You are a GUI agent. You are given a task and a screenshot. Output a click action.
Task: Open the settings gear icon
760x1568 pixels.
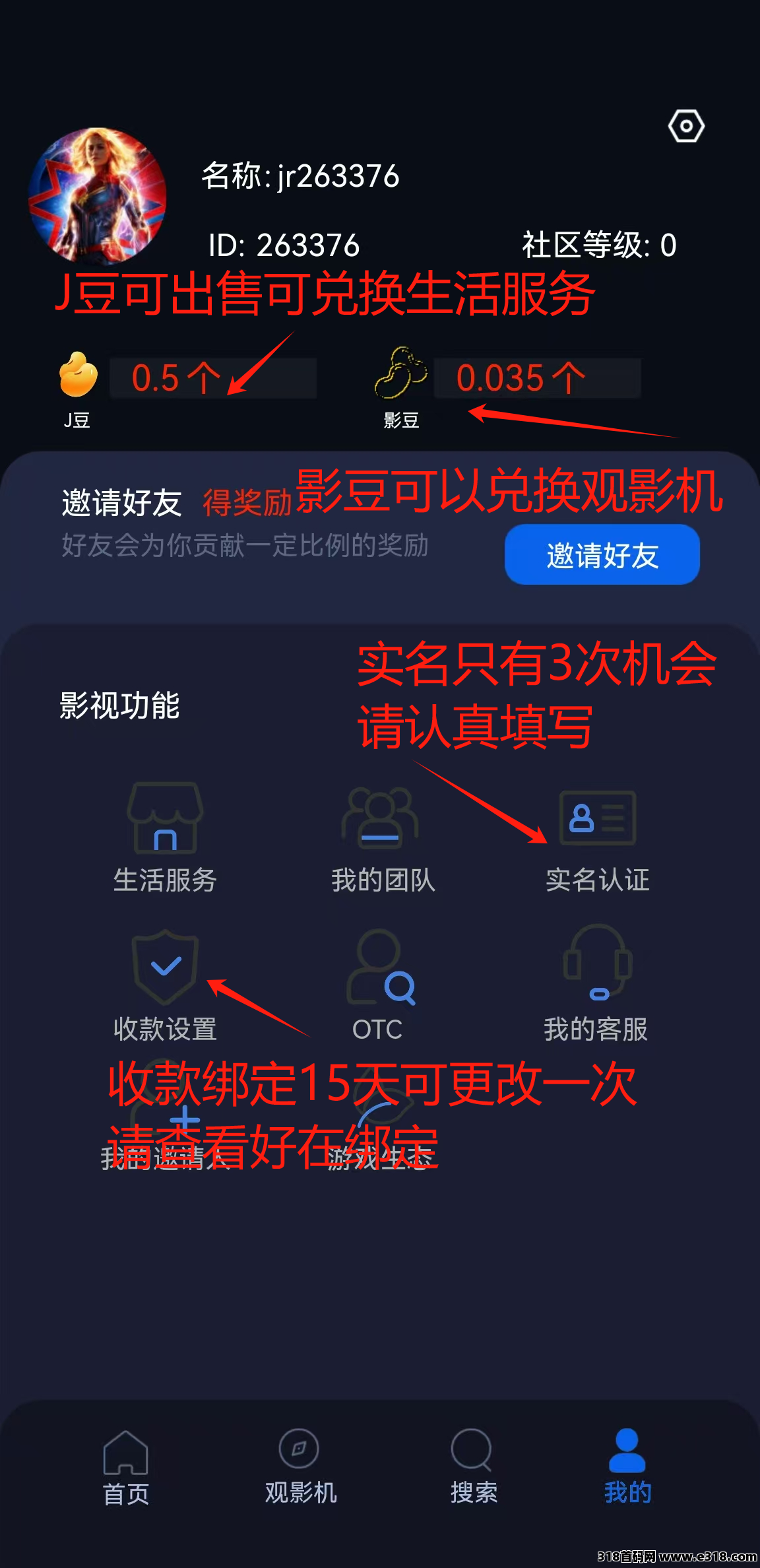686,126
